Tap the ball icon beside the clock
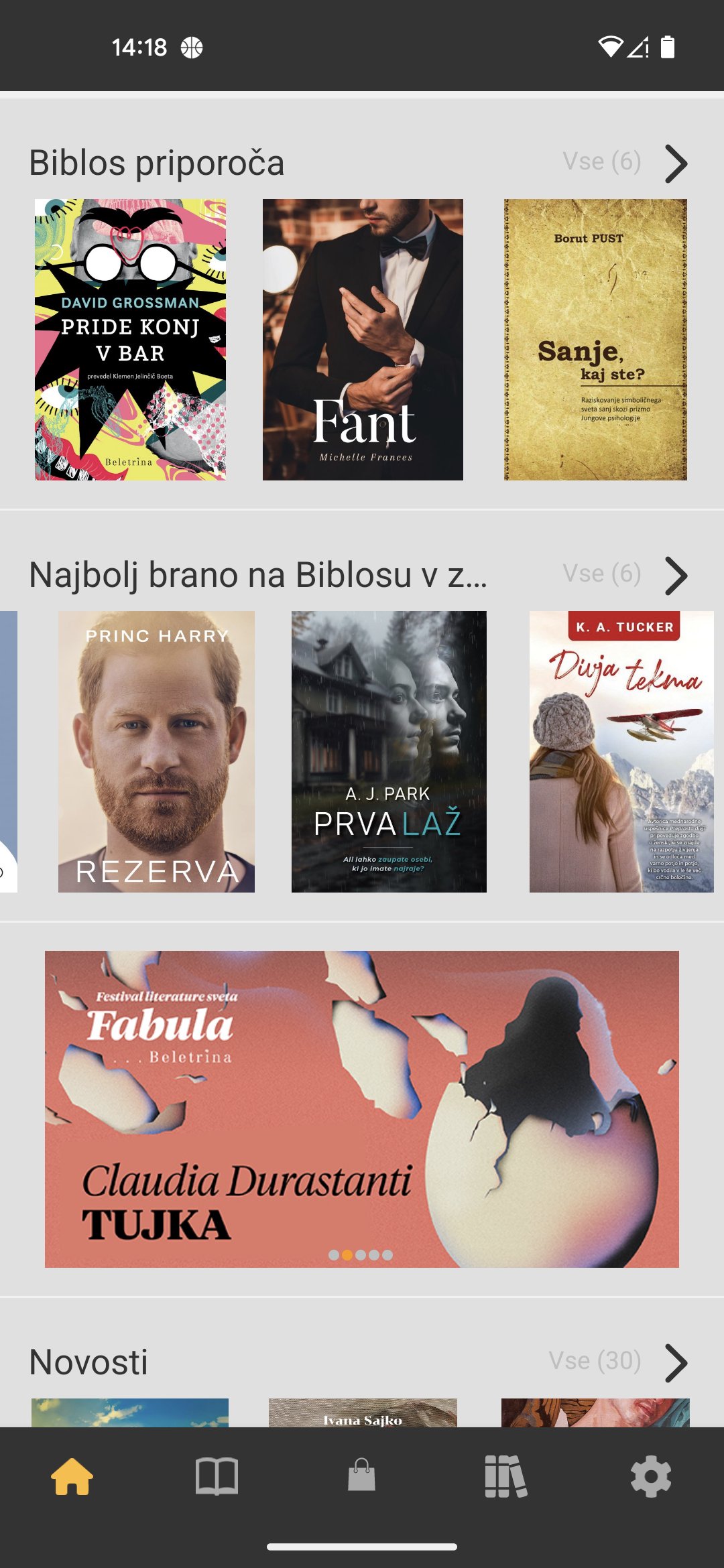The height and width of the screenshot is (1568, 724). (x=191, y=48)
